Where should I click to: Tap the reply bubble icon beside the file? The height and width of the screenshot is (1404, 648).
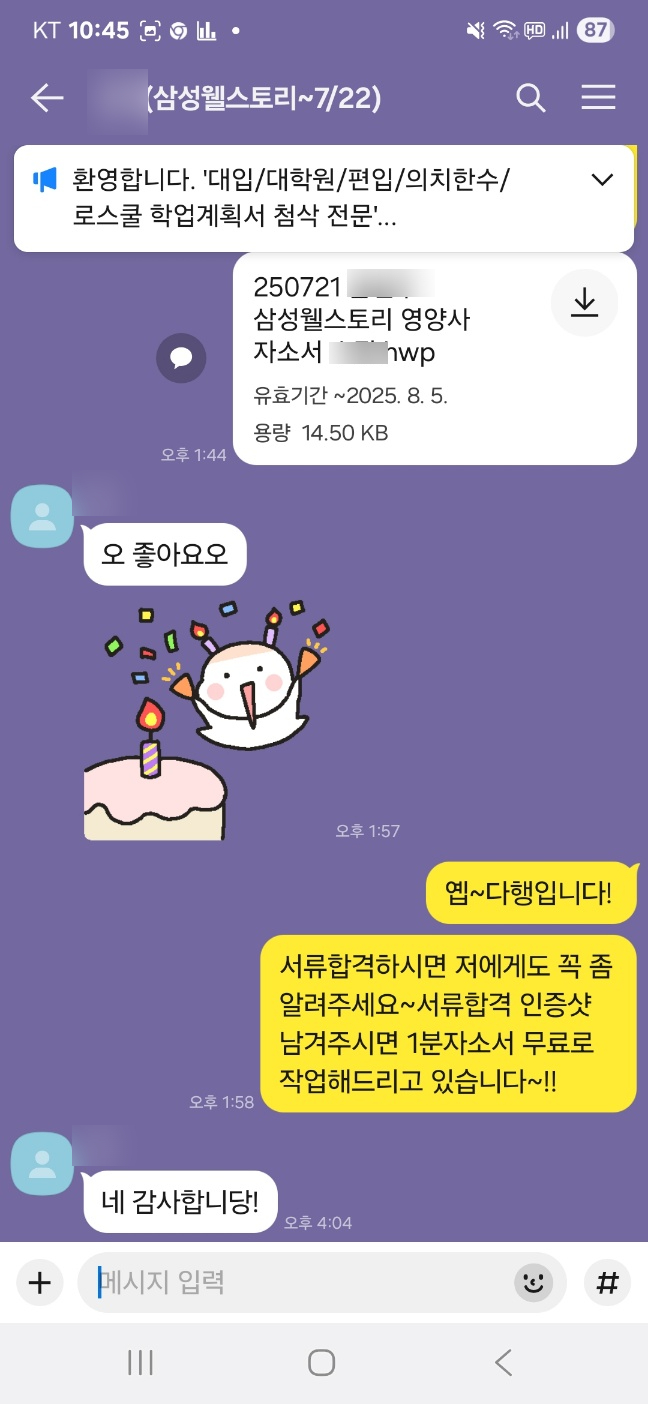coord(181,357)
